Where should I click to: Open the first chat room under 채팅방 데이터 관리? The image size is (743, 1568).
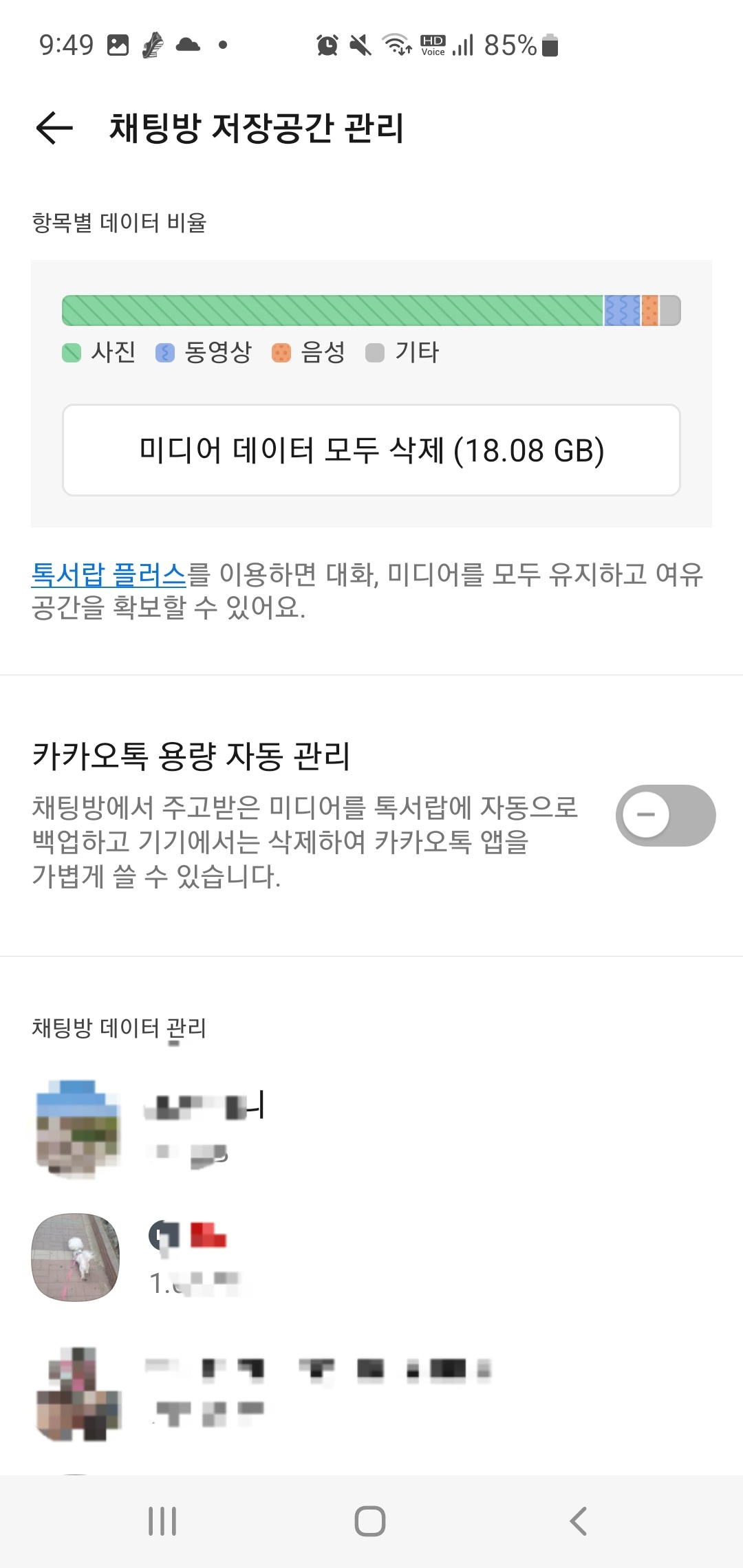pyautogui.click(x=275, y=1128)
